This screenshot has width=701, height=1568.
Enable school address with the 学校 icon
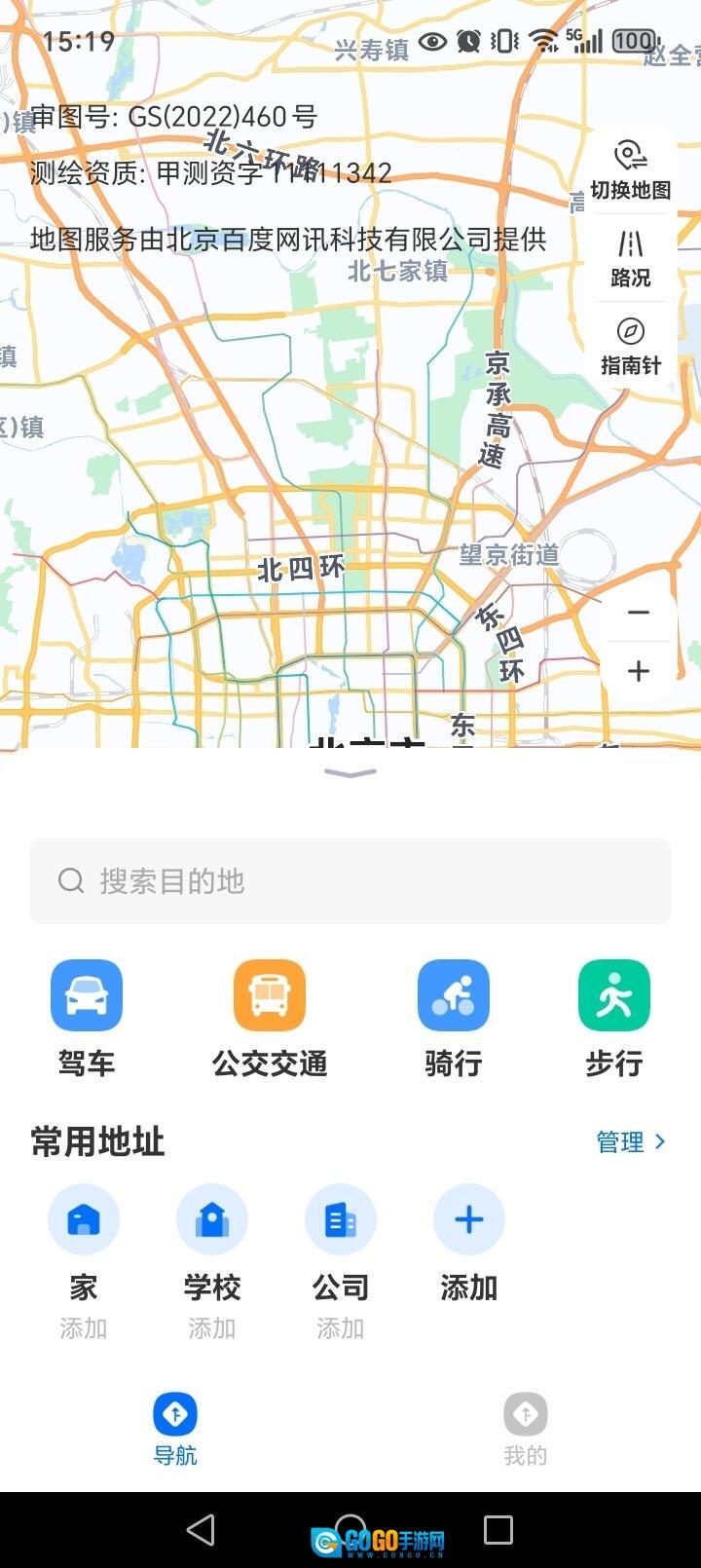[x=211, y=1218]
